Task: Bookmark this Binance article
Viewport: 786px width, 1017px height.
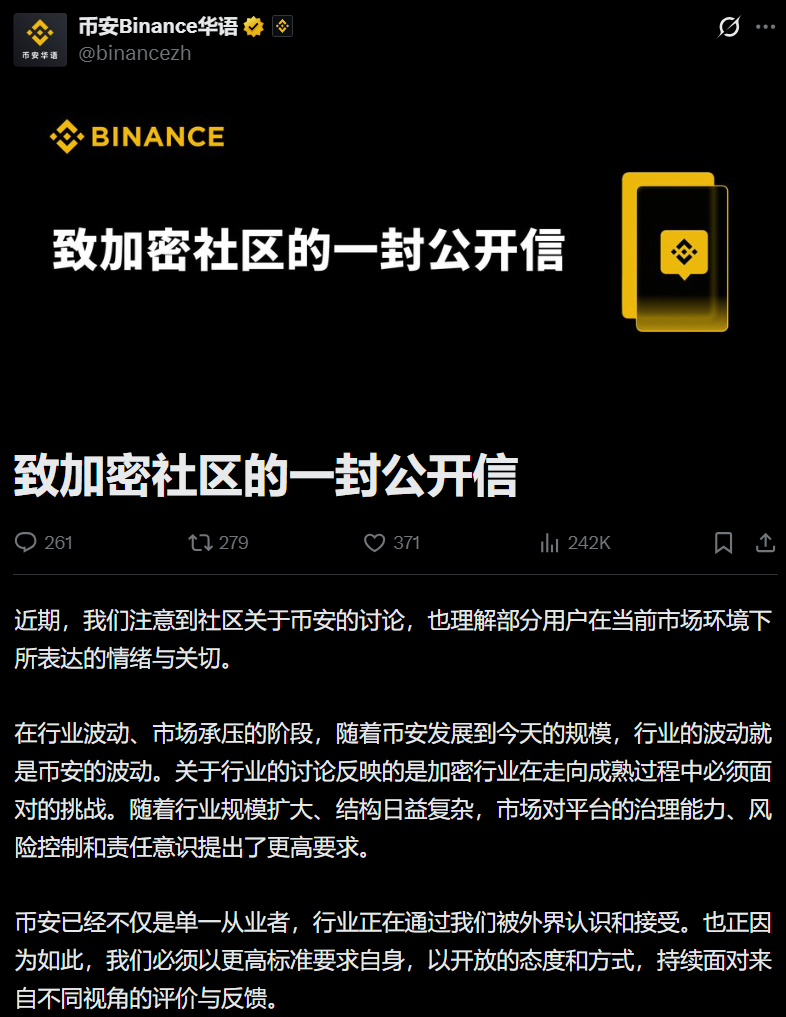Action: click(723, 543)
